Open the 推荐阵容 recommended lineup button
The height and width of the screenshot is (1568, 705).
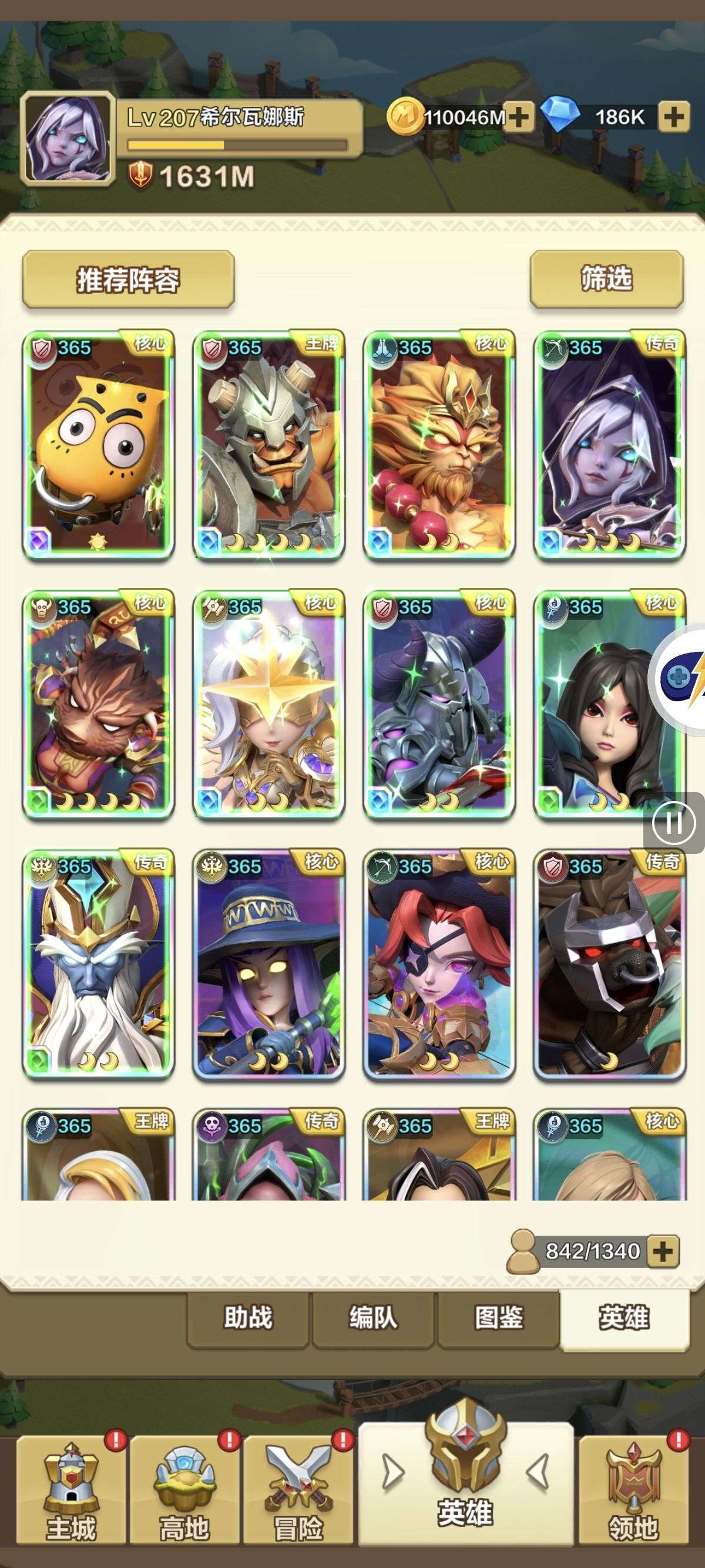[x=128, y=280]
